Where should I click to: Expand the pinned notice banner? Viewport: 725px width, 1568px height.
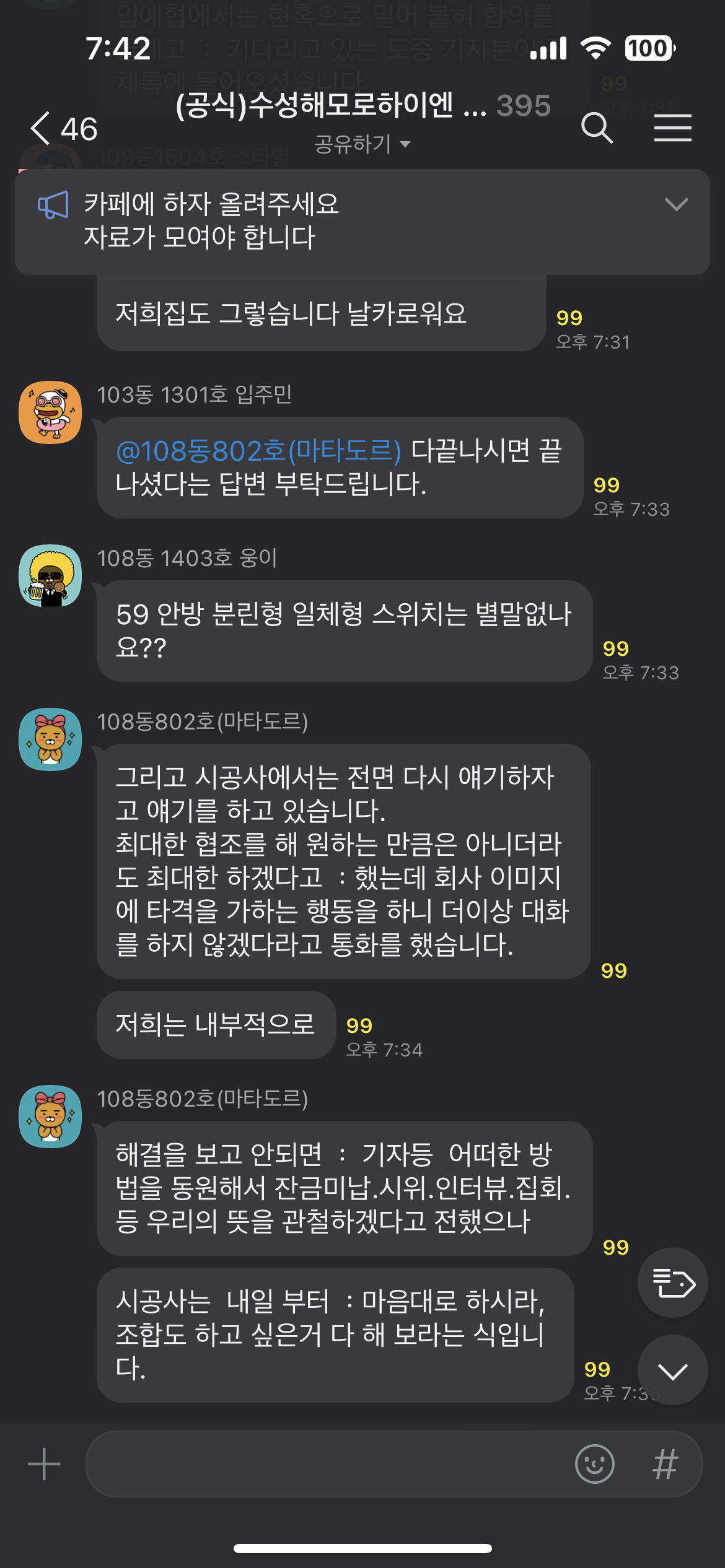pyautogui.click(x=675, y=204)
